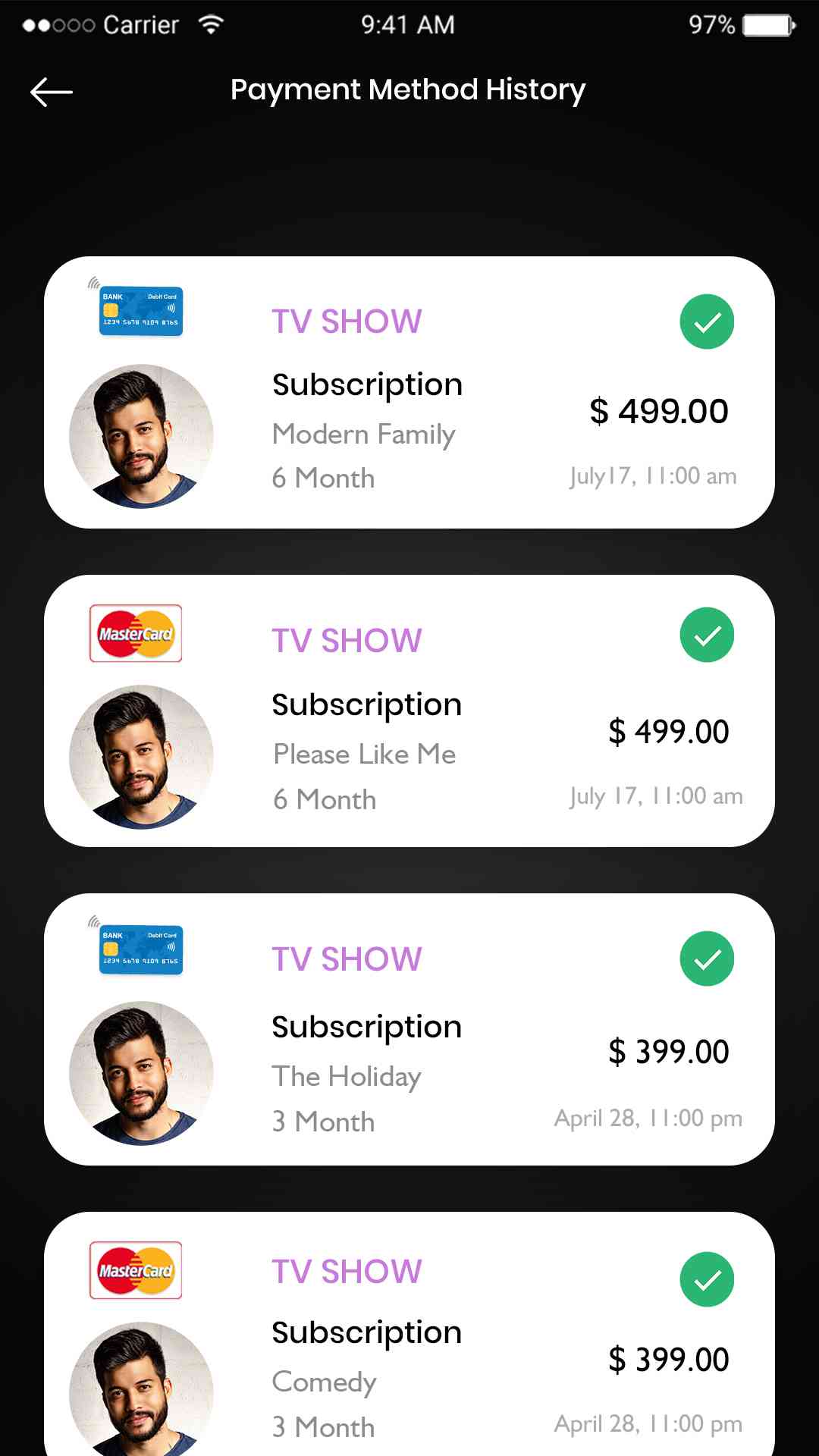Toggle the green checkmark on Modern Family payment
The height and width of the screenshot is (1456, 819).
[x=706, y=321]
